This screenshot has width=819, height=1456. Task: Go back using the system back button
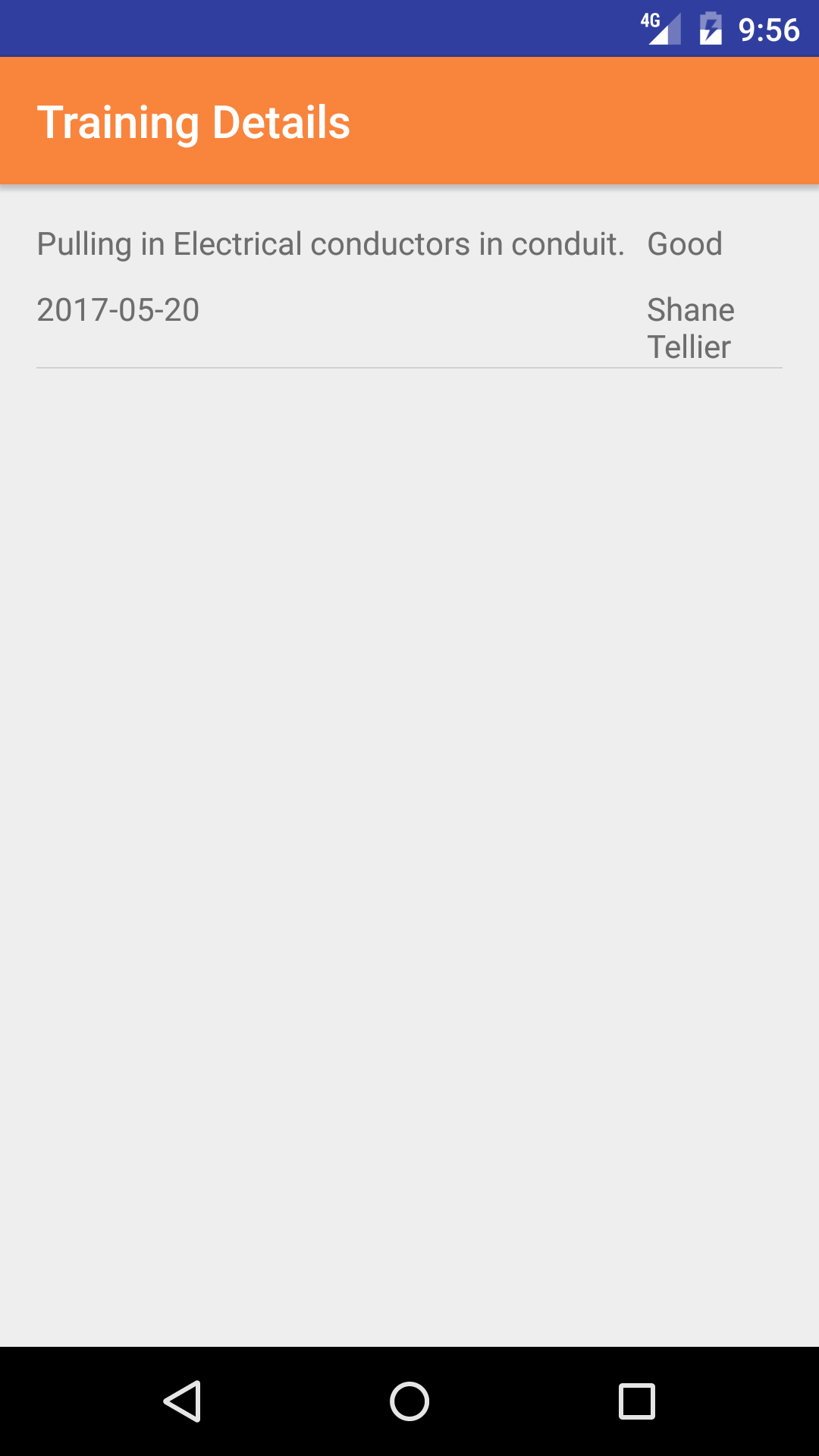click(x=182, y=1401)
